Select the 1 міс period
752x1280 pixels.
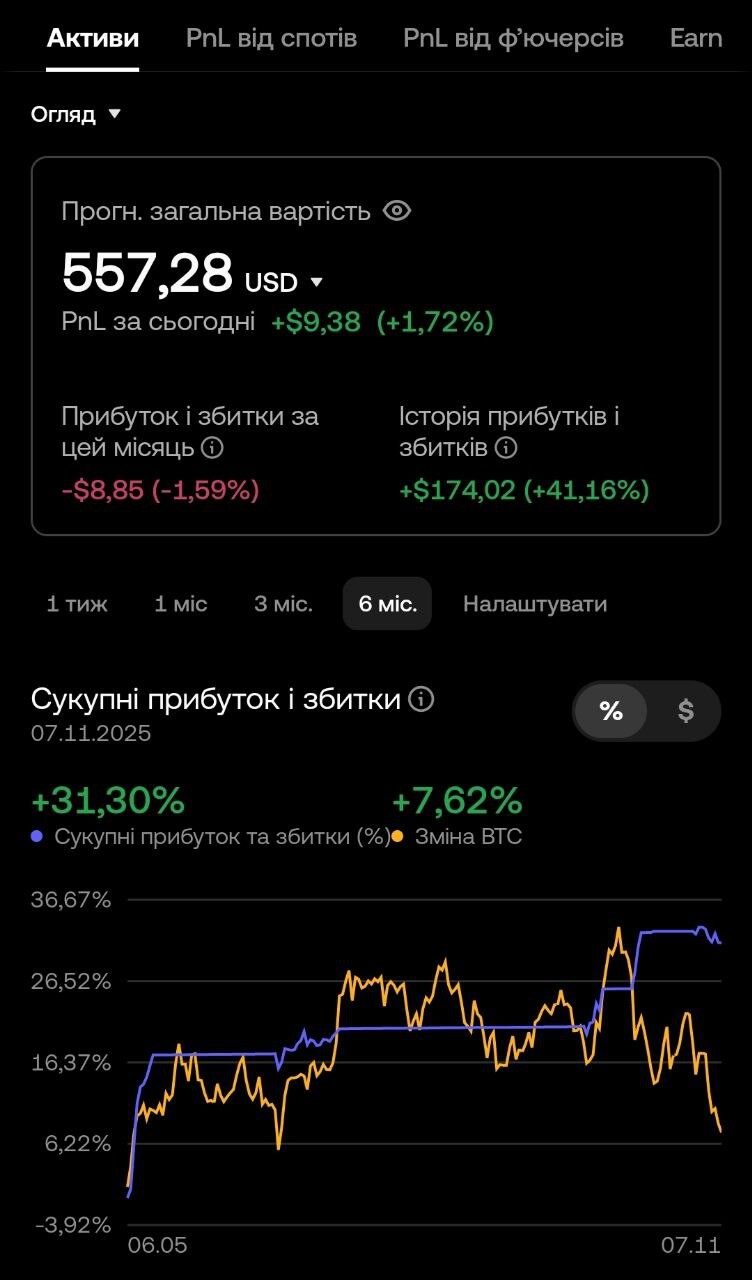point(181,604)
